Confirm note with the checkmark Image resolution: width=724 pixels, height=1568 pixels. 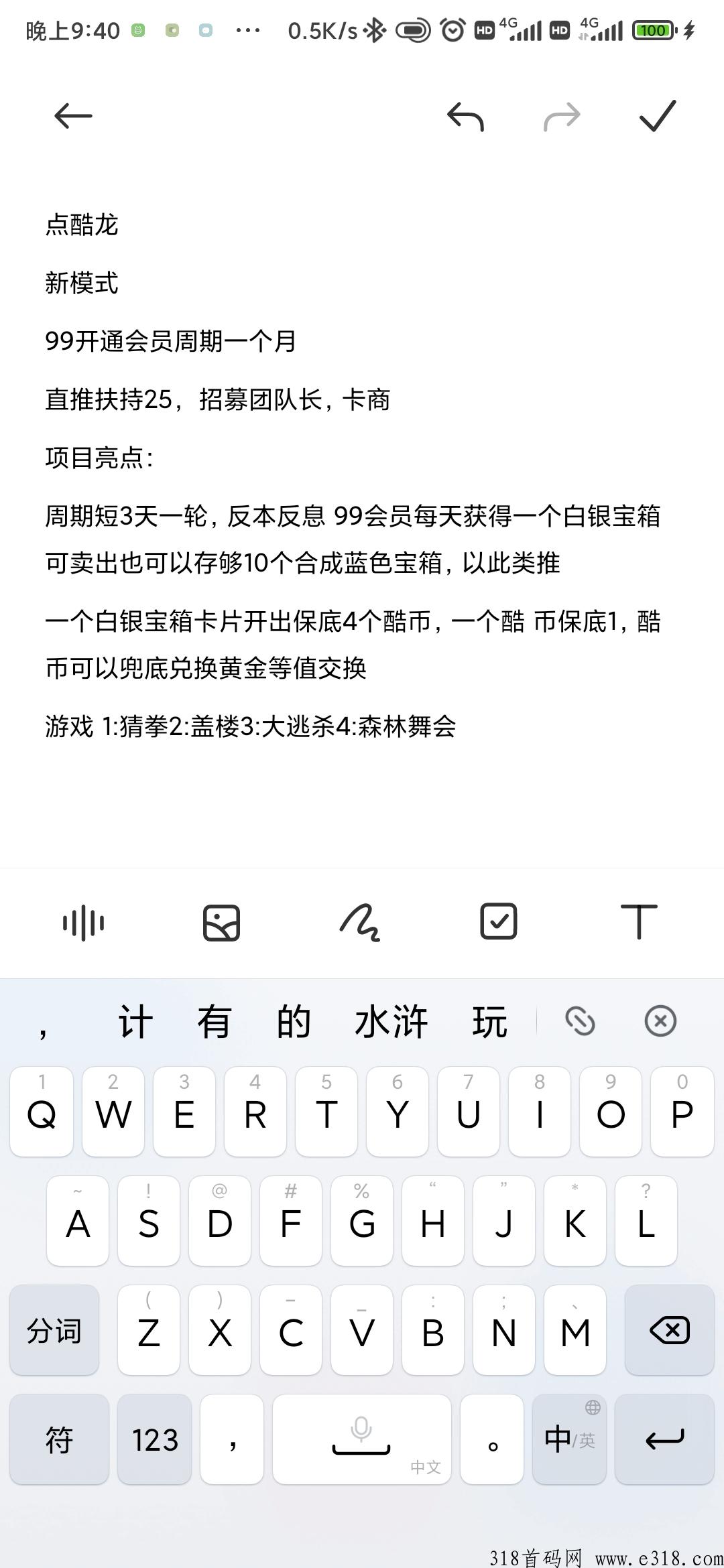pyautogui.click(x=658, y=117)
